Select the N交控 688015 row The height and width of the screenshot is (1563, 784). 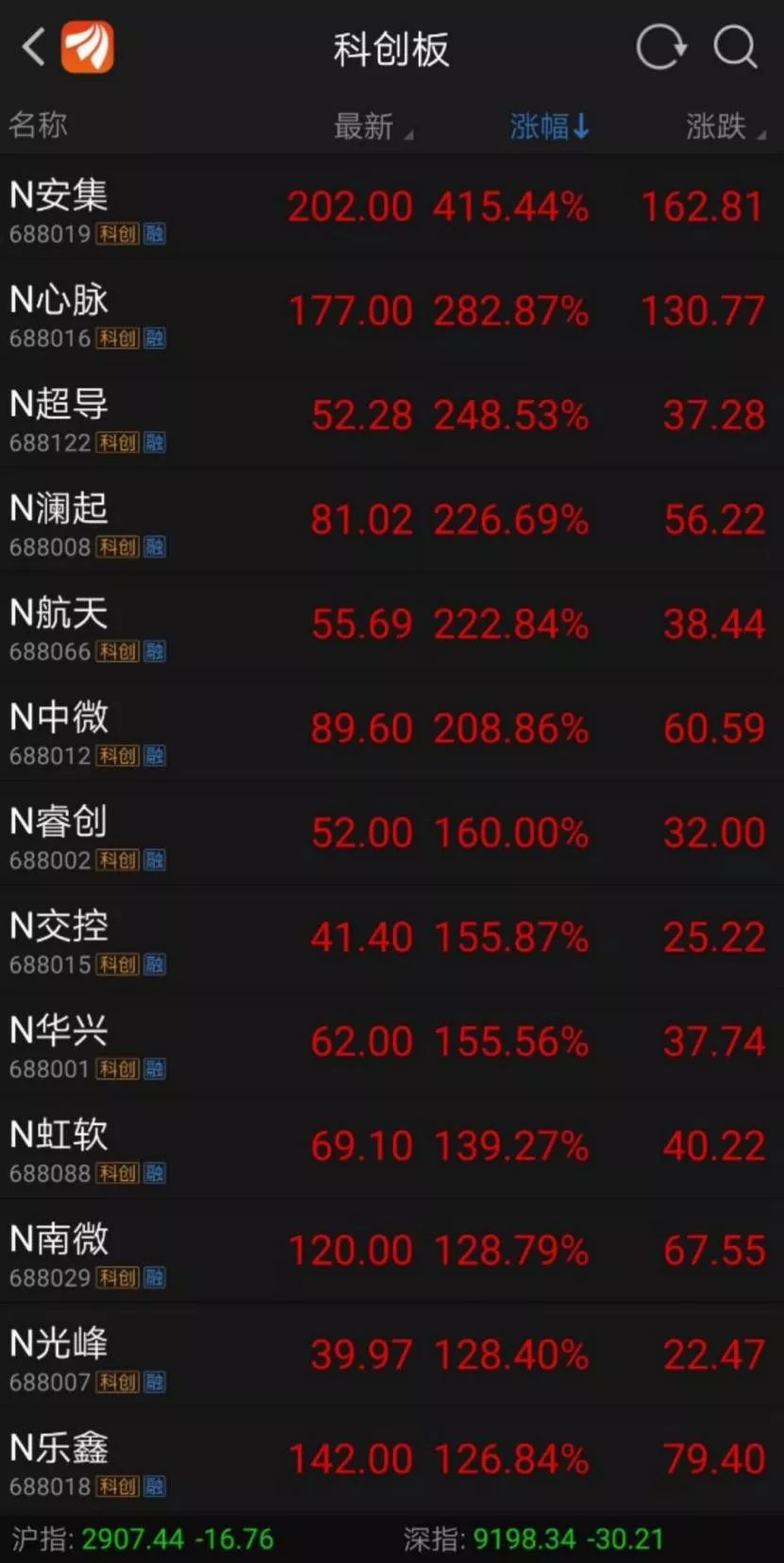click(x=392, y=938)
